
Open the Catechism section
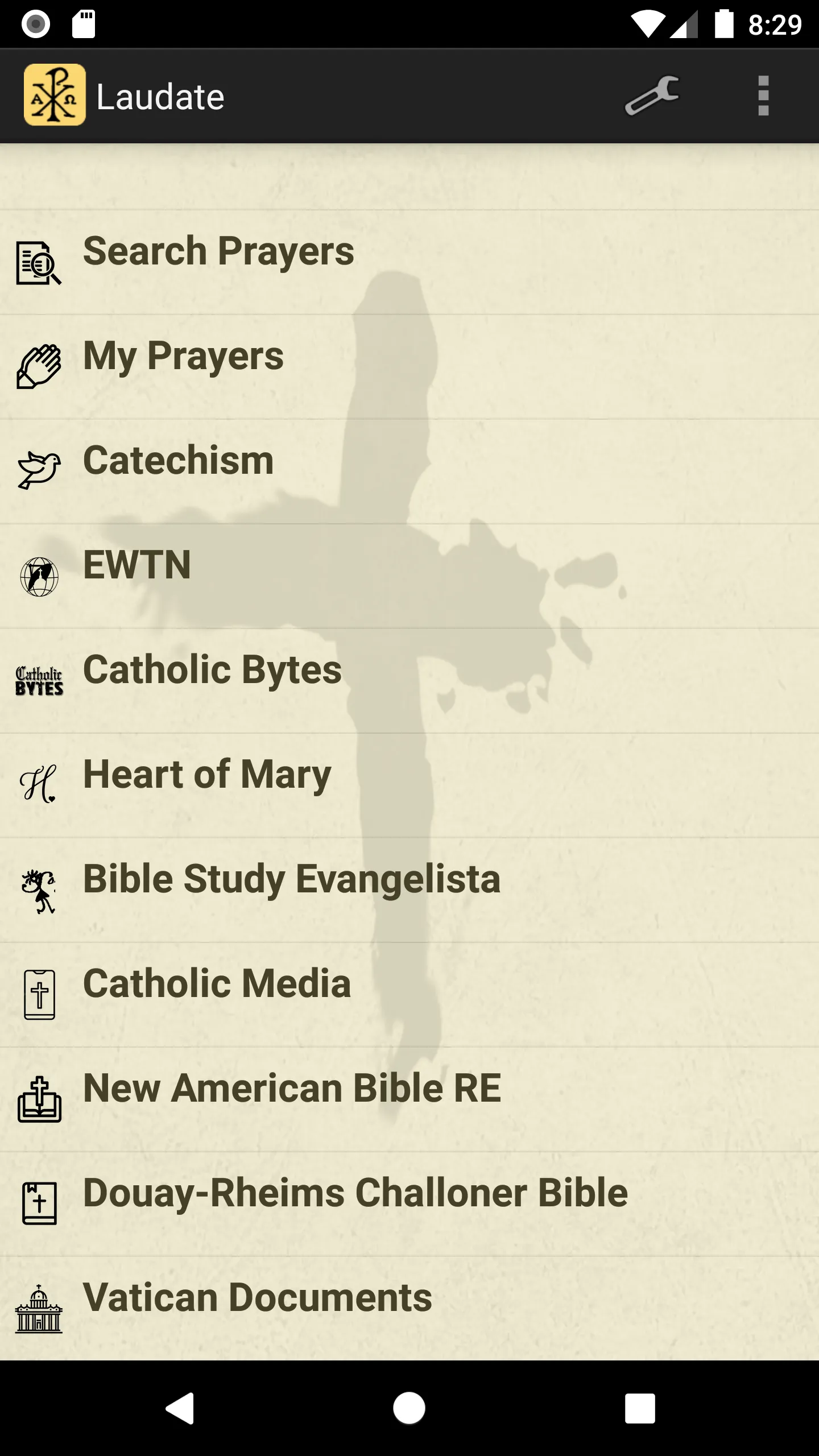pyautogui.click(x=409, y=471)
